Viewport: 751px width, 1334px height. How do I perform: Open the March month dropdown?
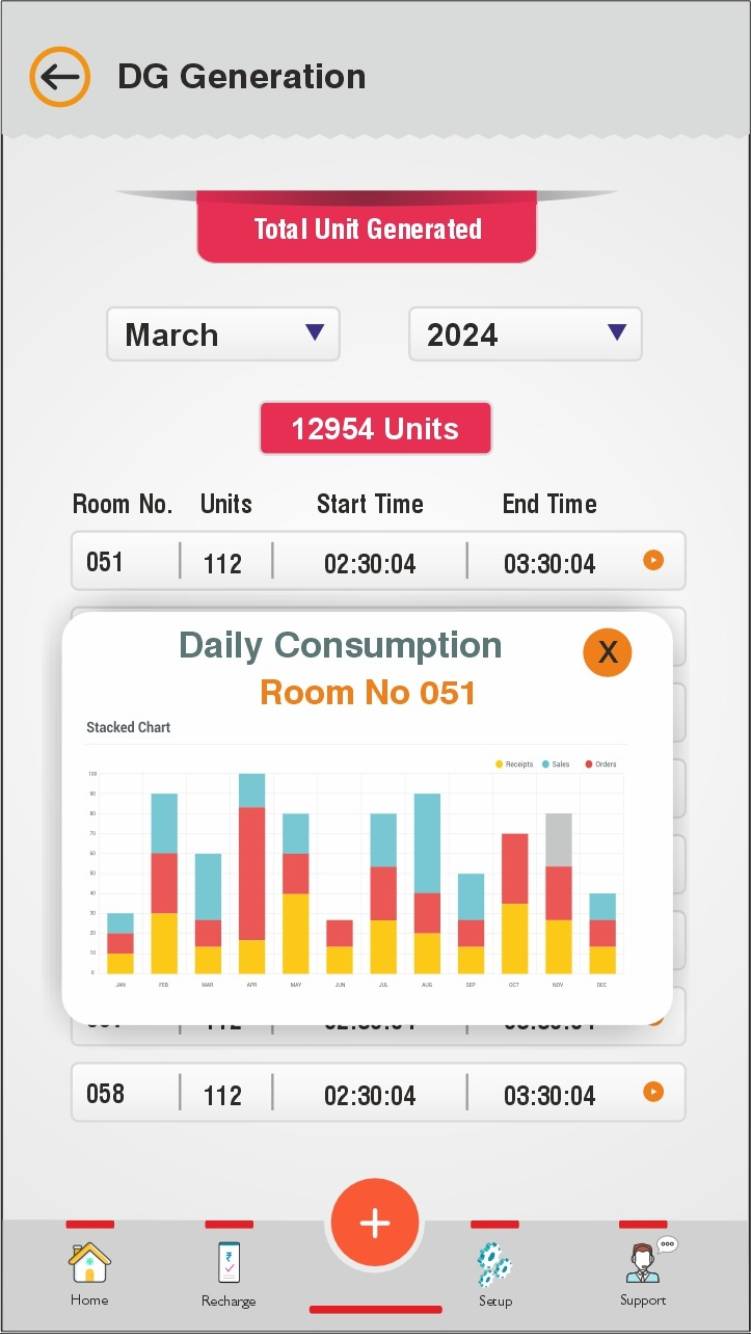click(223, 334)
